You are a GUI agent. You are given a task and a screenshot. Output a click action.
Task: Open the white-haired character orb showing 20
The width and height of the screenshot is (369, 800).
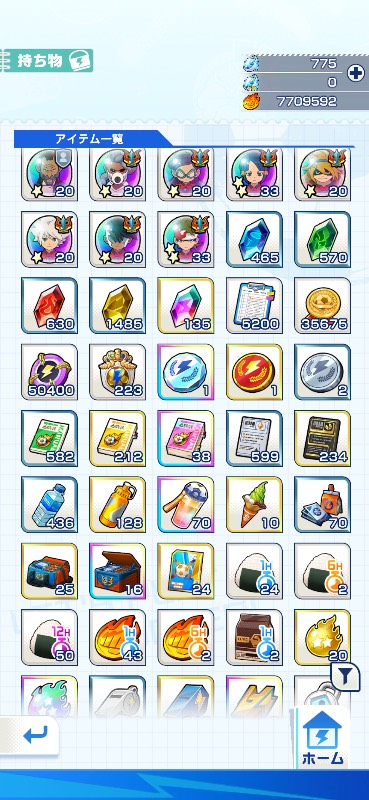point(50,239)
